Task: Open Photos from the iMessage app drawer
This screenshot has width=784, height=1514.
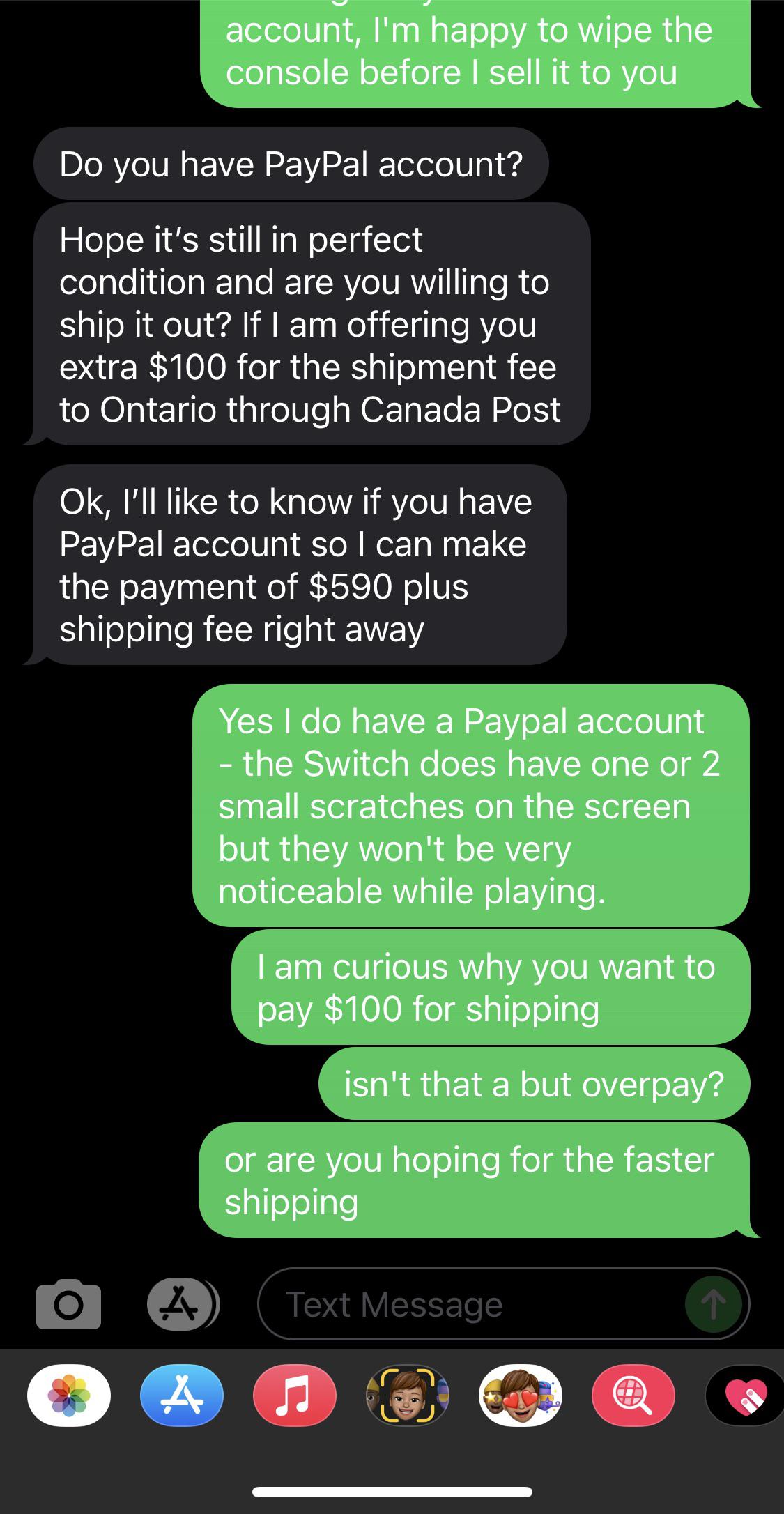Action: pyautogui.click(x=68, y=1396)
